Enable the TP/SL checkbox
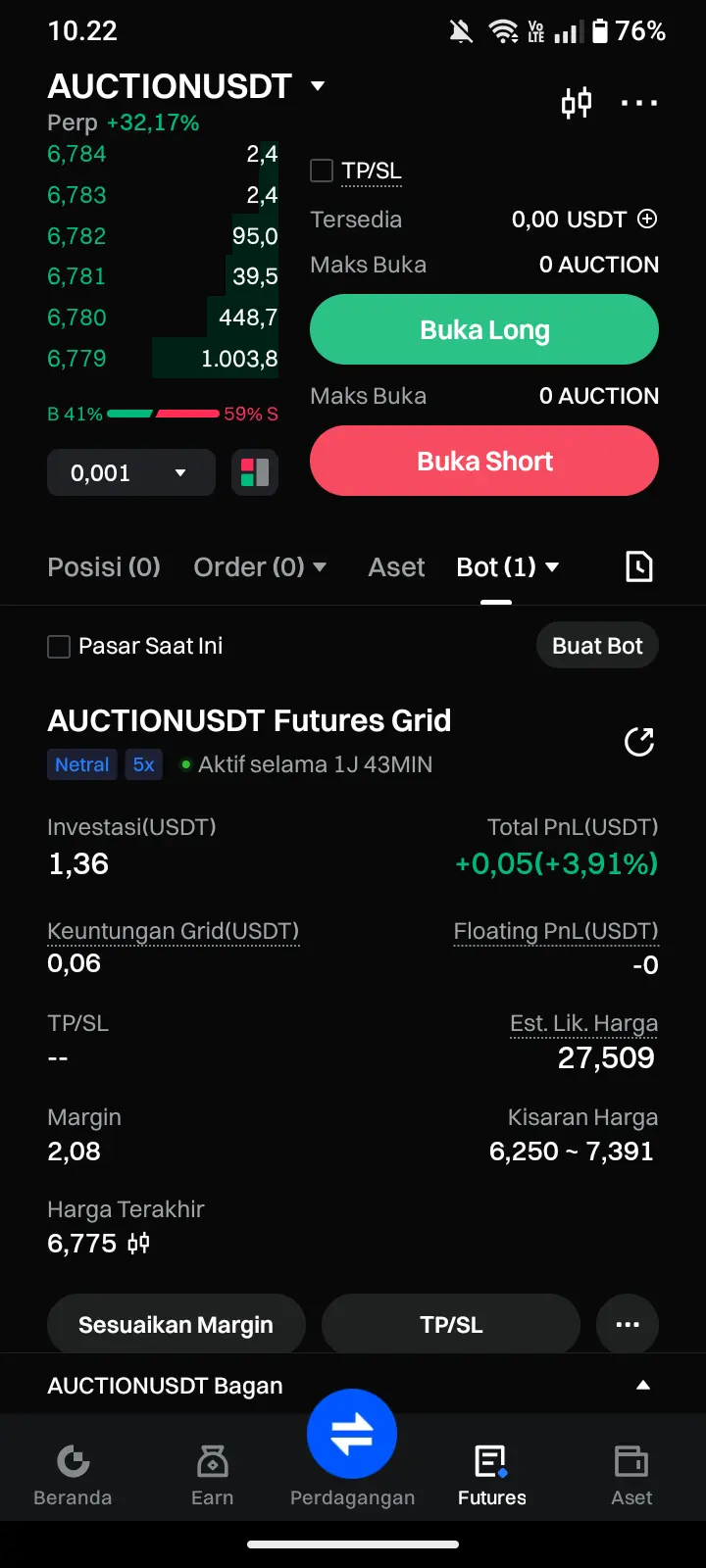Viewport: 706px width, 1568px height. coord(323,171)
